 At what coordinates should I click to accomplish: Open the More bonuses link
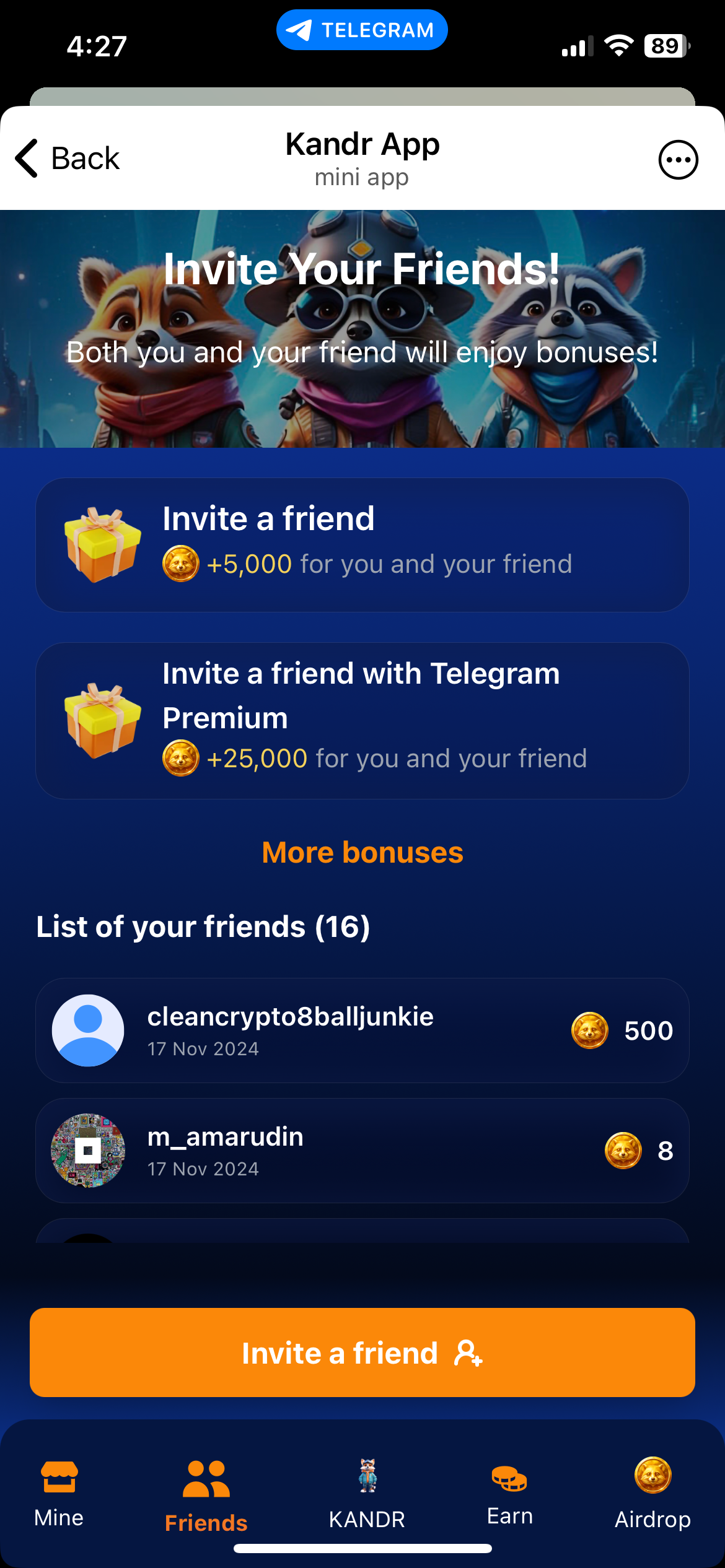click(x=362, y=853)
